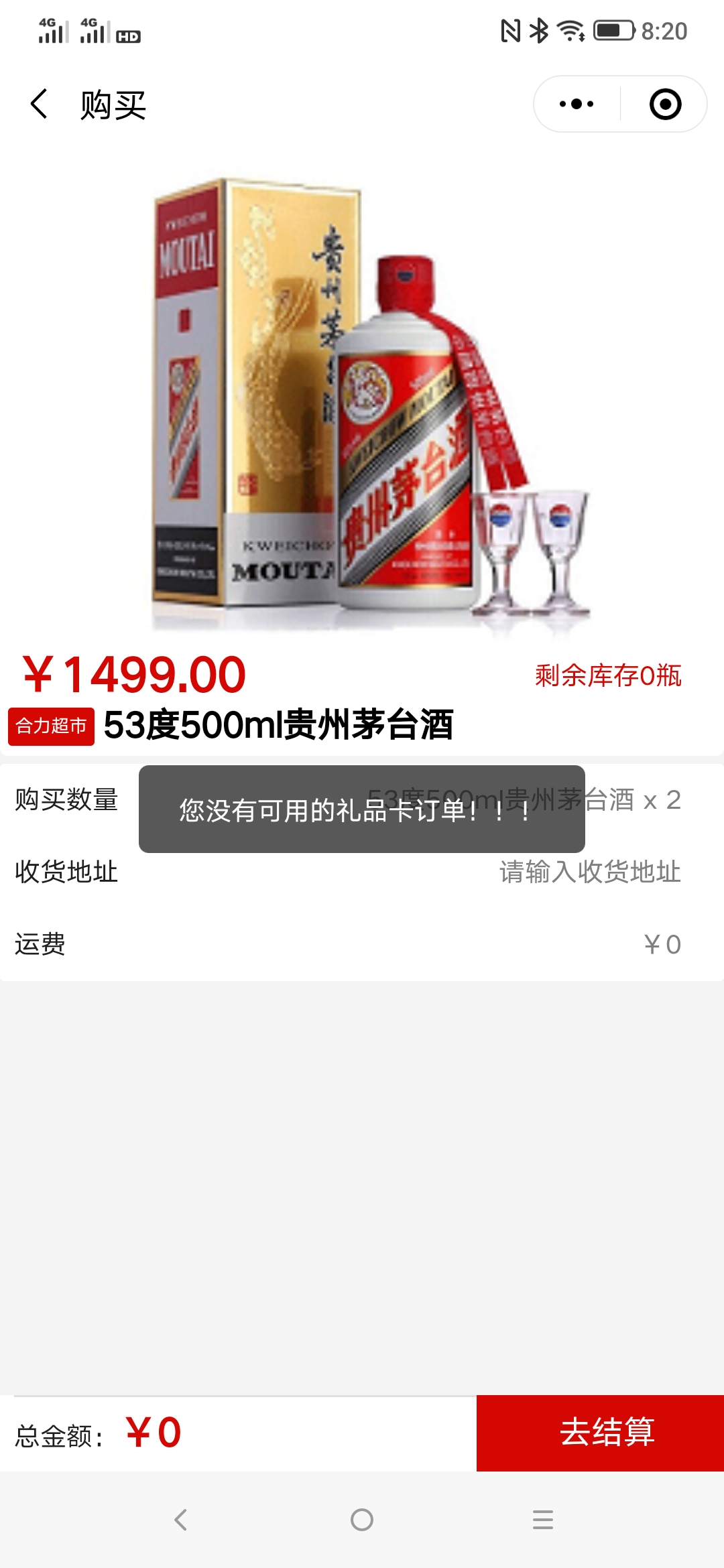Open the mini program more options menu
This screenshot has height=1568, width=724.
577,105
